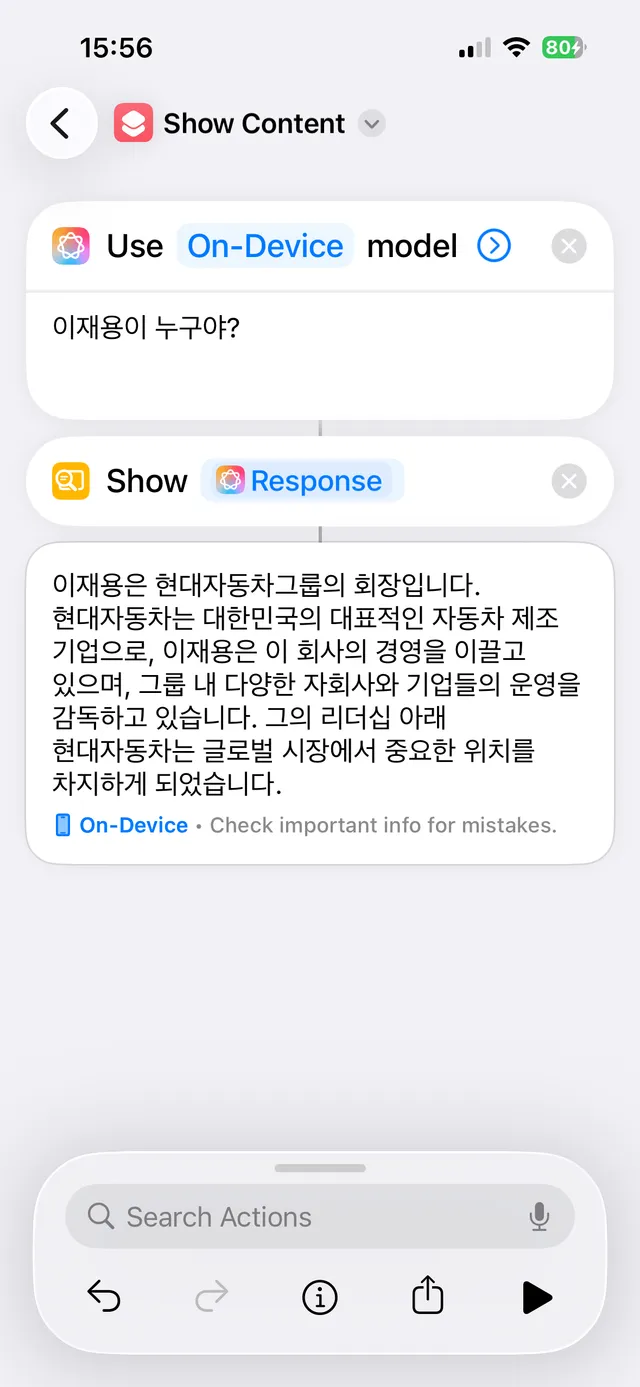Open shortcut info details
Viewport: 640px width, 1387px height.
319,1298
